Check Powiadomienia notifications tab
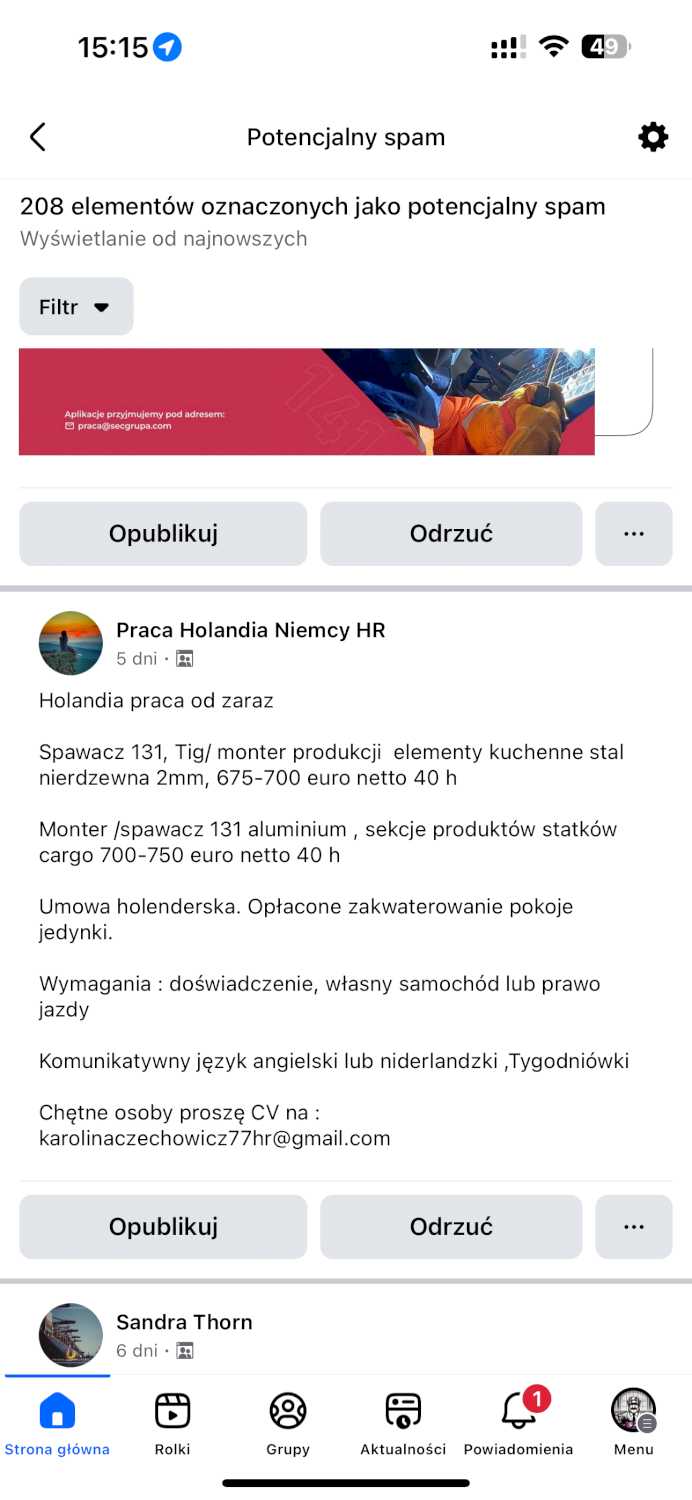Screen dimensions: 692x1500 518,1423
